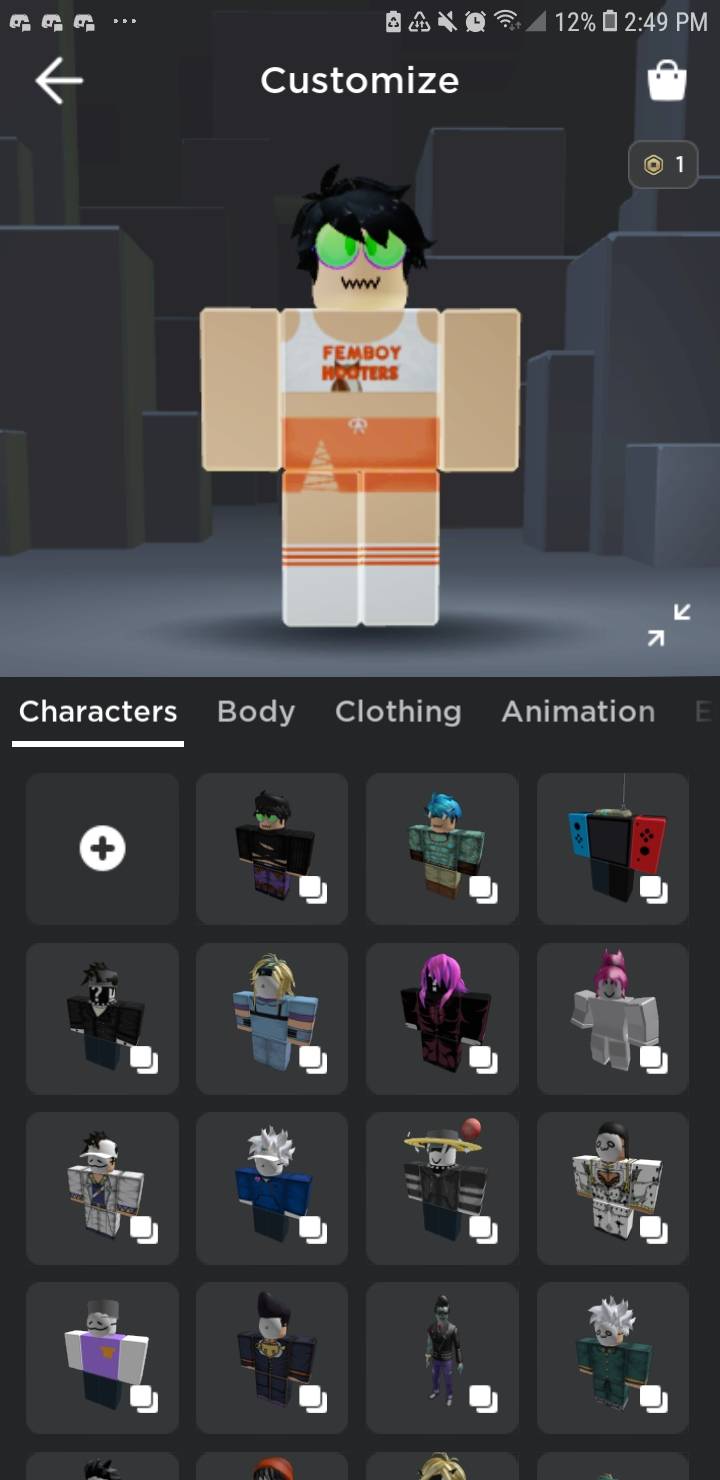The height and width of the screenshot is (1480, 720).
Task: Switch to the Body tab
Action: (256, 712)
